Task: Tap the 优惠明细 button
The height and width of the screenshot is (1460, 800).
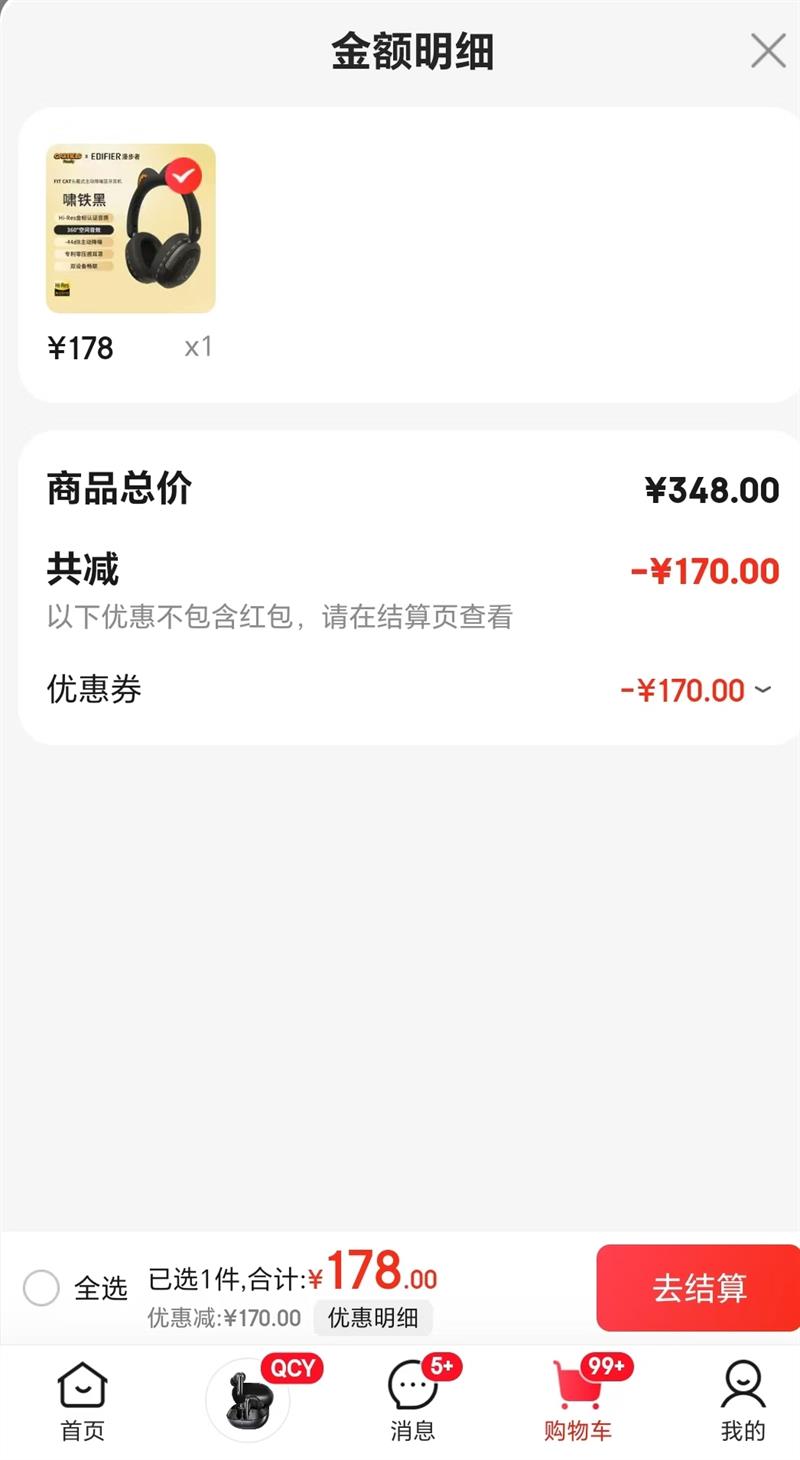Action: [x=373, y=1317]
